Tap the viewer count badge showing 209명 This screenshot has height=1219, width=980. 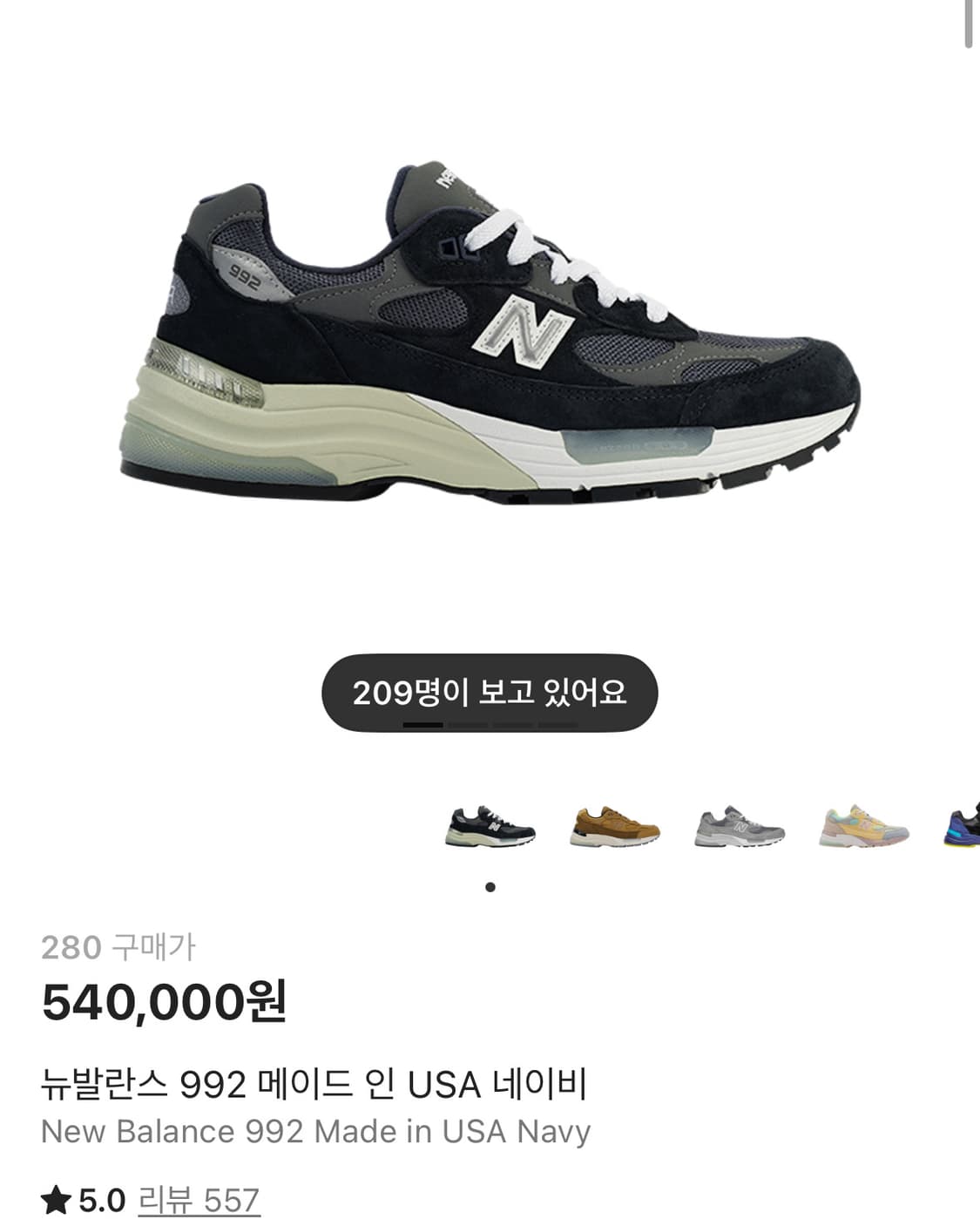(x=490, y=694)
